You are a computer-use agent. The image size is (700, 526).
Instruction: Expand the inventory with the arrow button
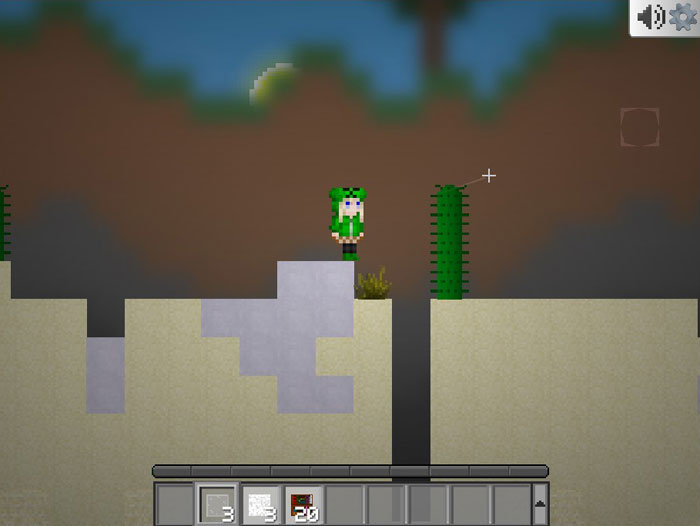tap(541, 505)
